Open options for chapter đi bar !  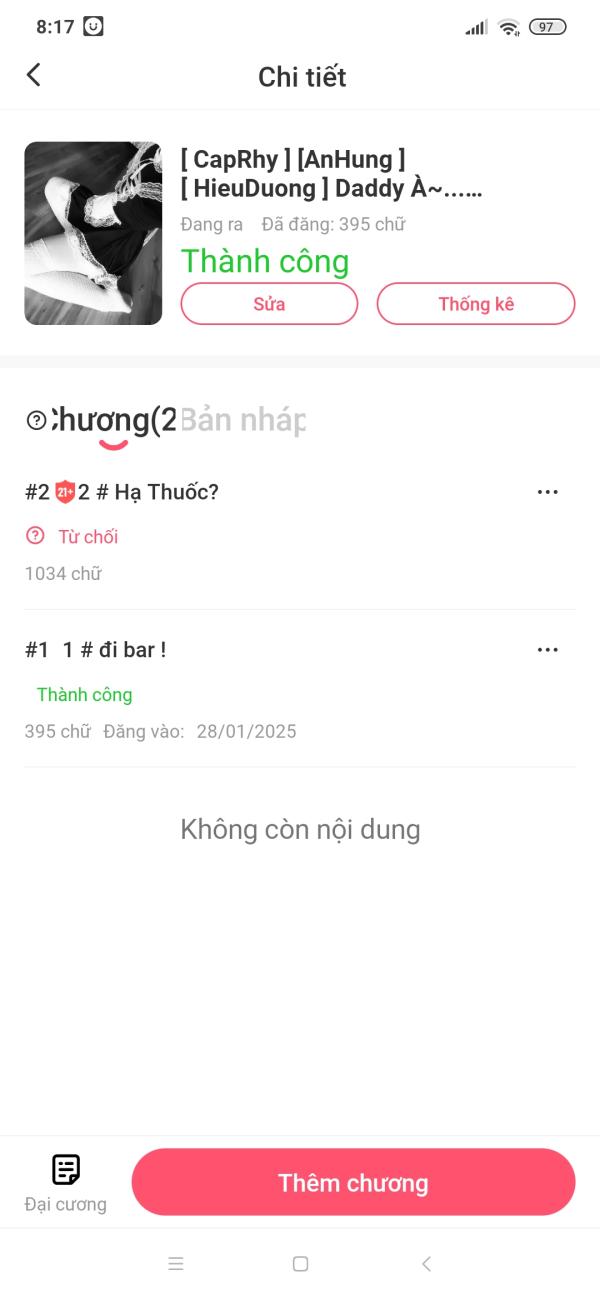click(x=547, y=650)
